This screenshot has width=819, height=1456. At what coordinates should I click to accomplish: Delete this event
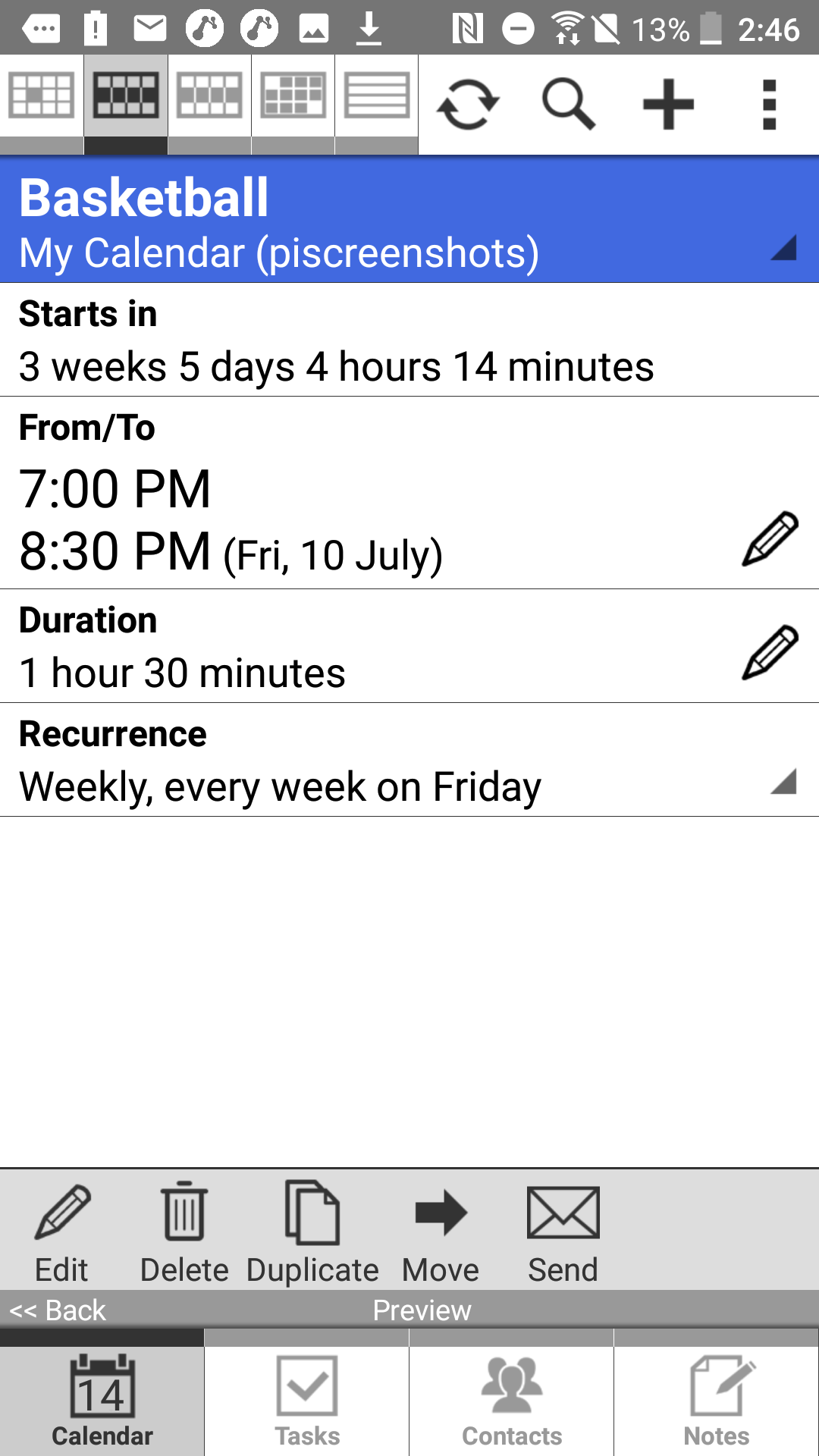(184, 1232)
